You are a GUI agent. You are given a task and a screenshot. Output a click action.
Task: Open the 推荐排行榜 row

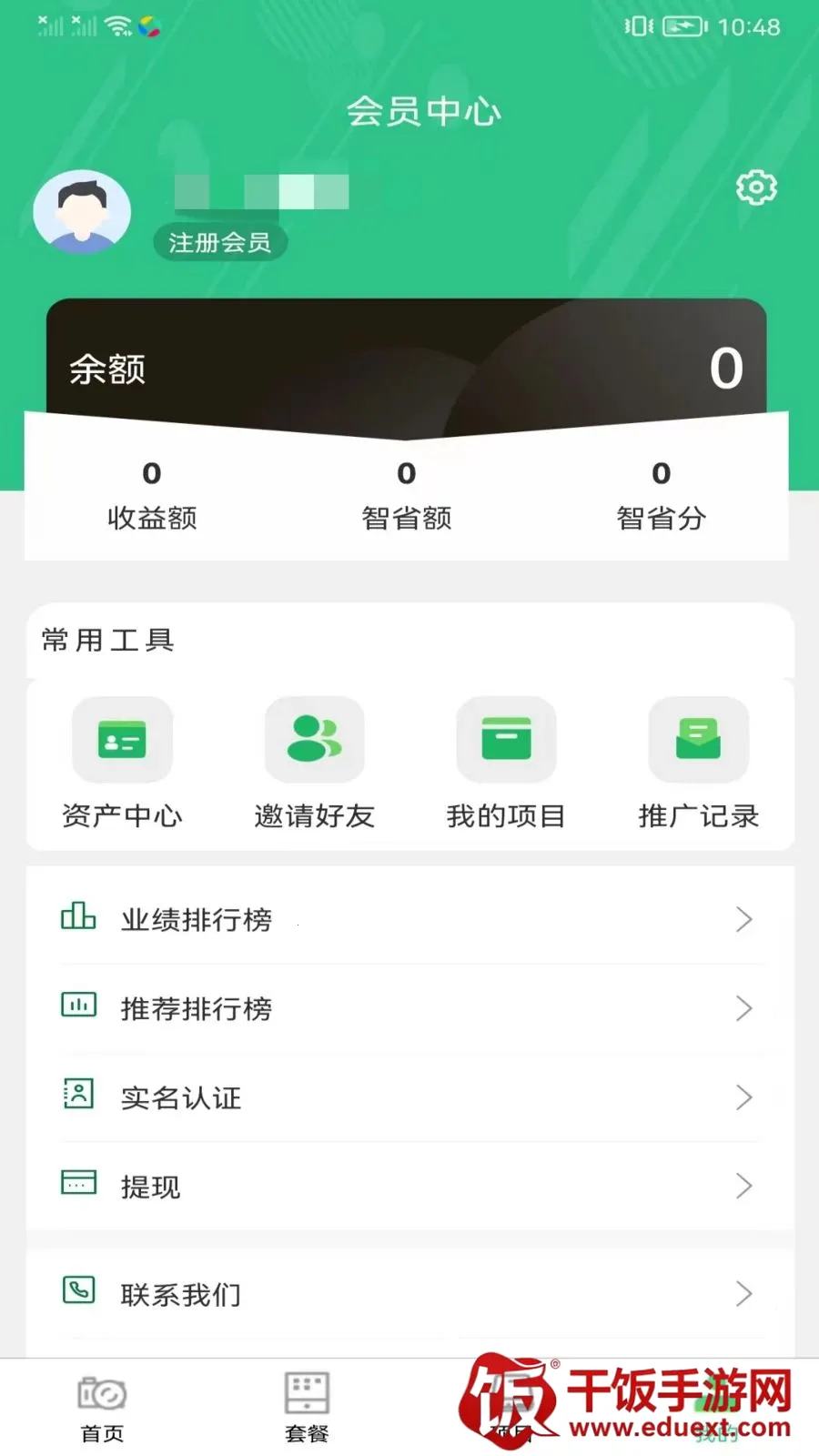tap(409, 1008)
